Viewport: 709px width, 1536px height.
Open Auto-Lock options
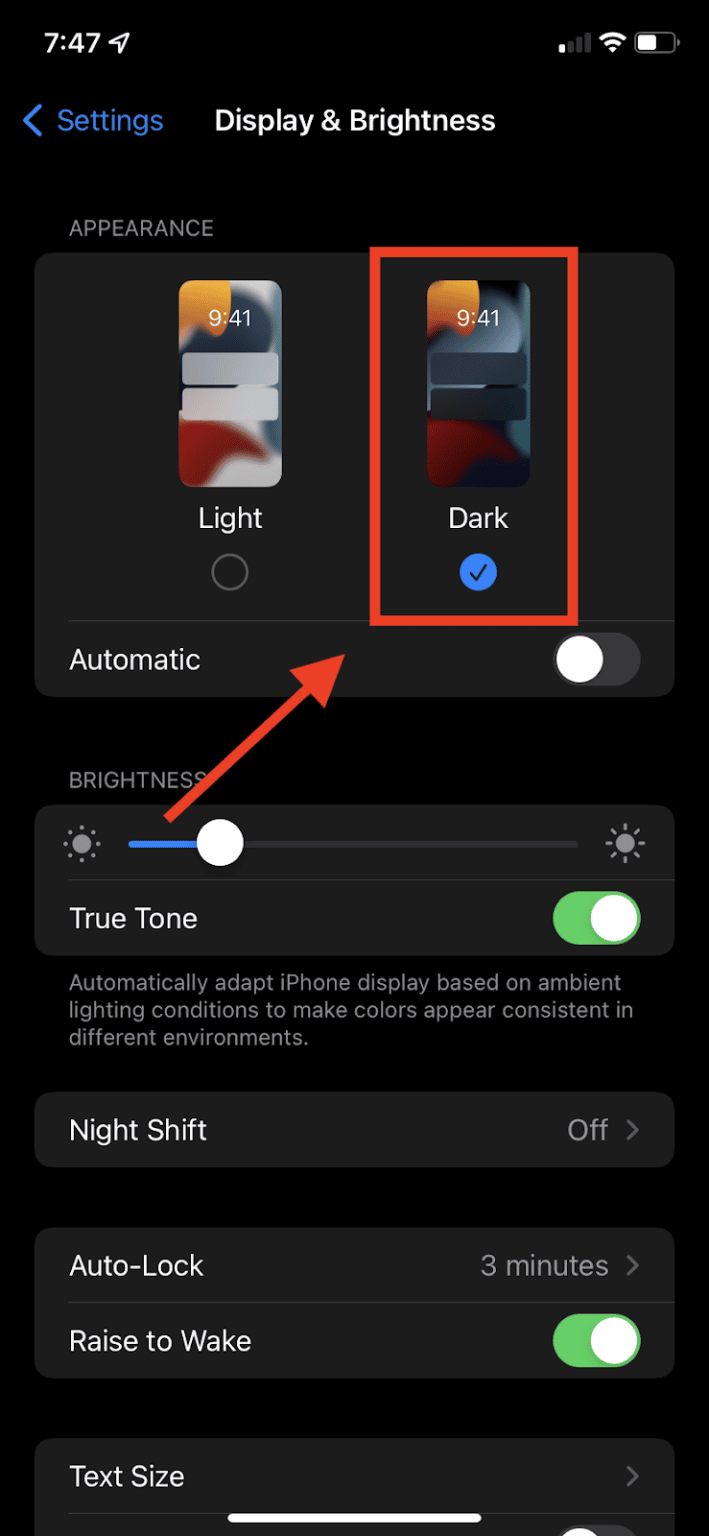click(354, 1266)
